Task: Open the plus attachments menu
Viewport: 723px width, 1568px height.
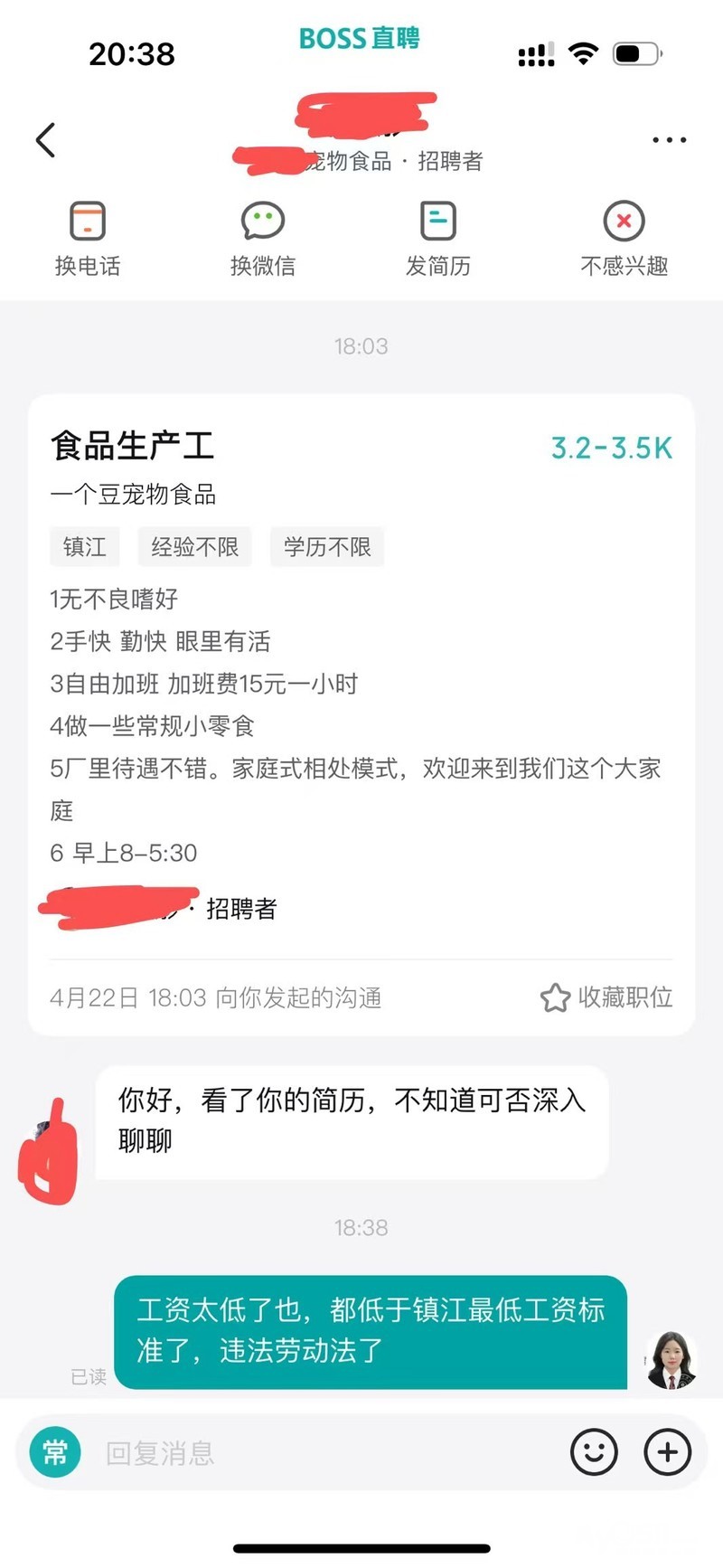Action: [x=667, y=1453]
